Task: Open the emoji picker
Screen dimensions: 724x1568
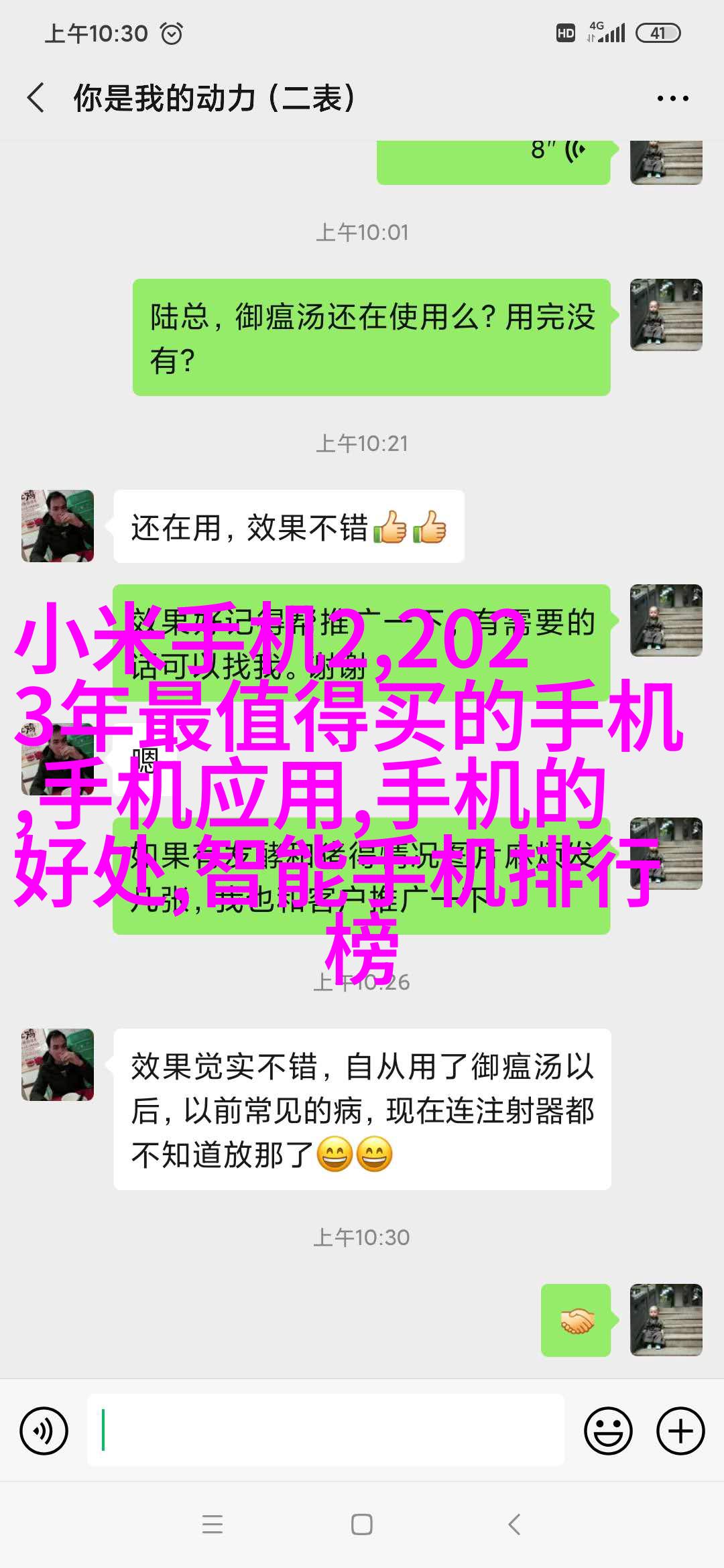Action: click(x=608, y=1431)
